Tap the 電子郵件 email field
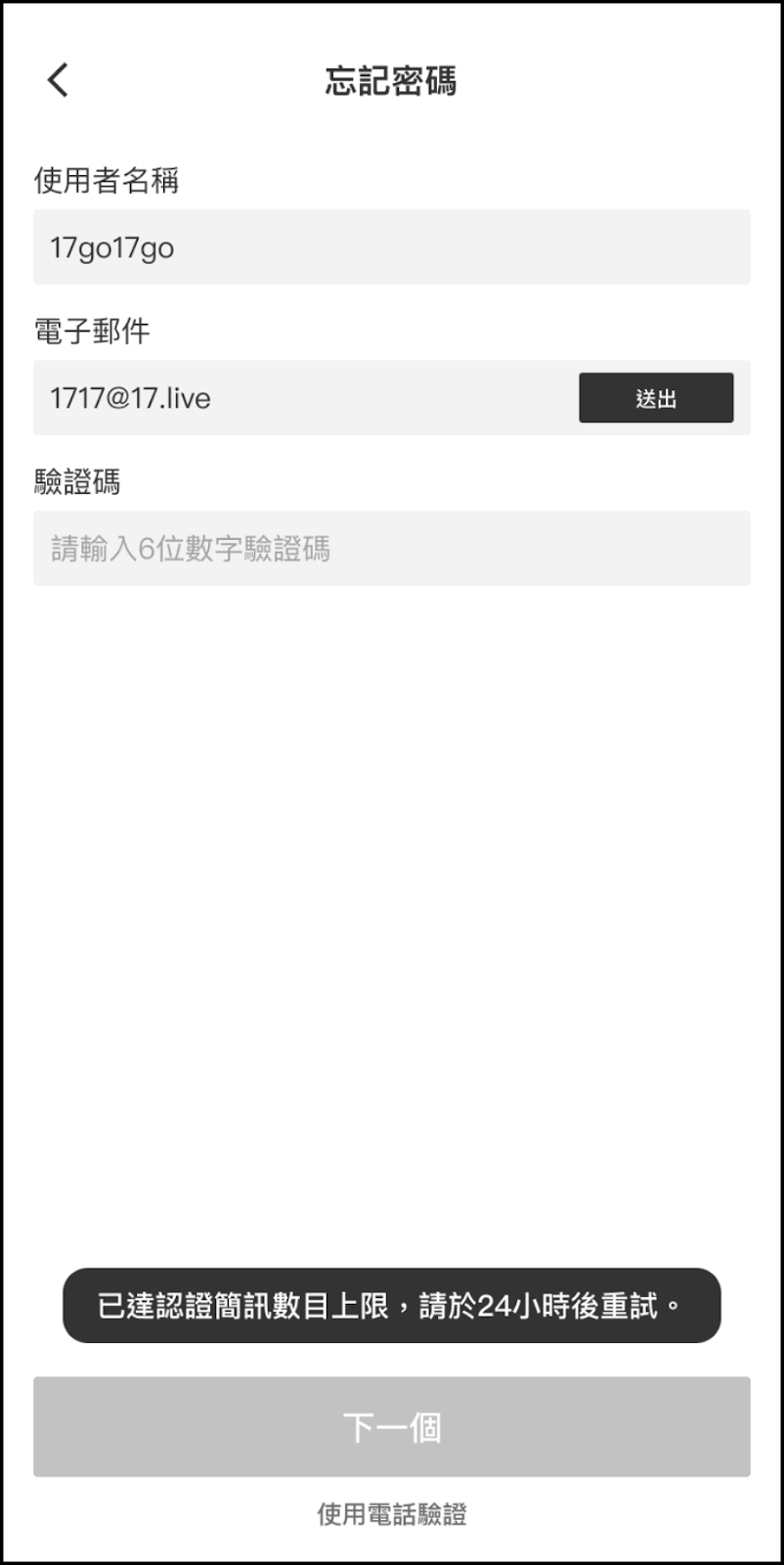Viewport: 784px width, 1565px height. tap(303, 398)
